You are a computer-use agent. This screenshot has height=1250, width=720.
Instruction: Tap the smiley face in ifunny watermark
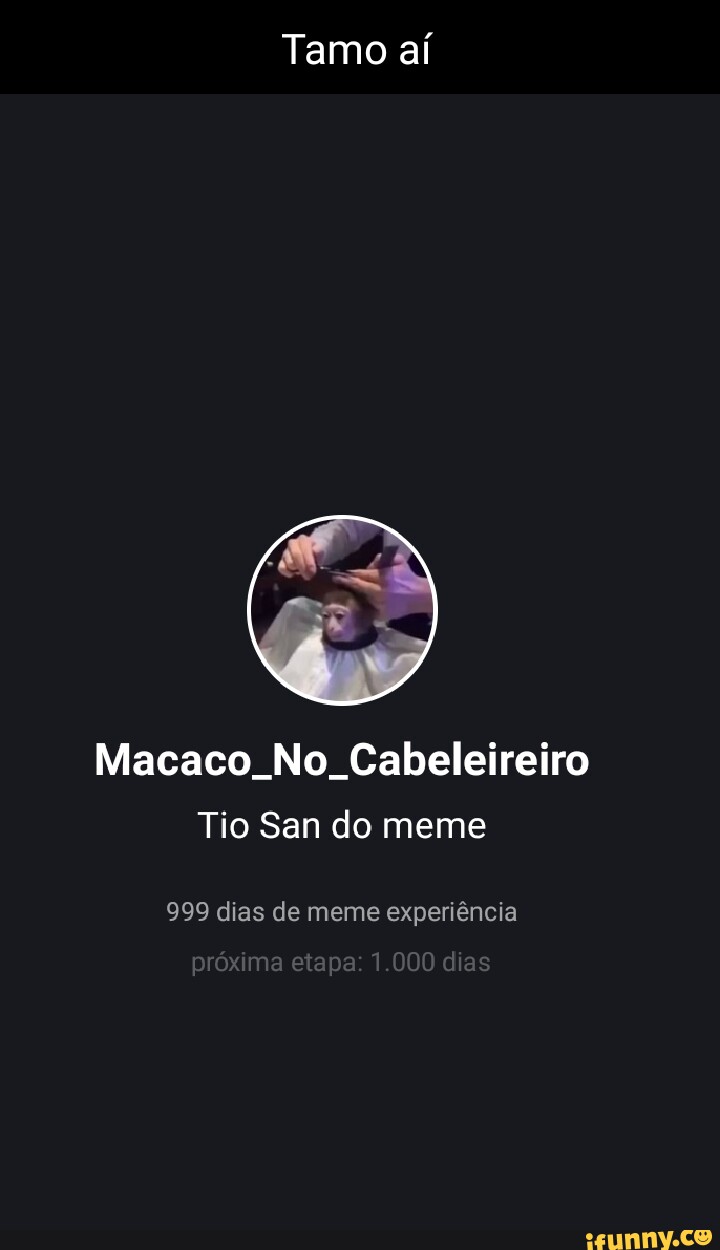[702, 1237]
